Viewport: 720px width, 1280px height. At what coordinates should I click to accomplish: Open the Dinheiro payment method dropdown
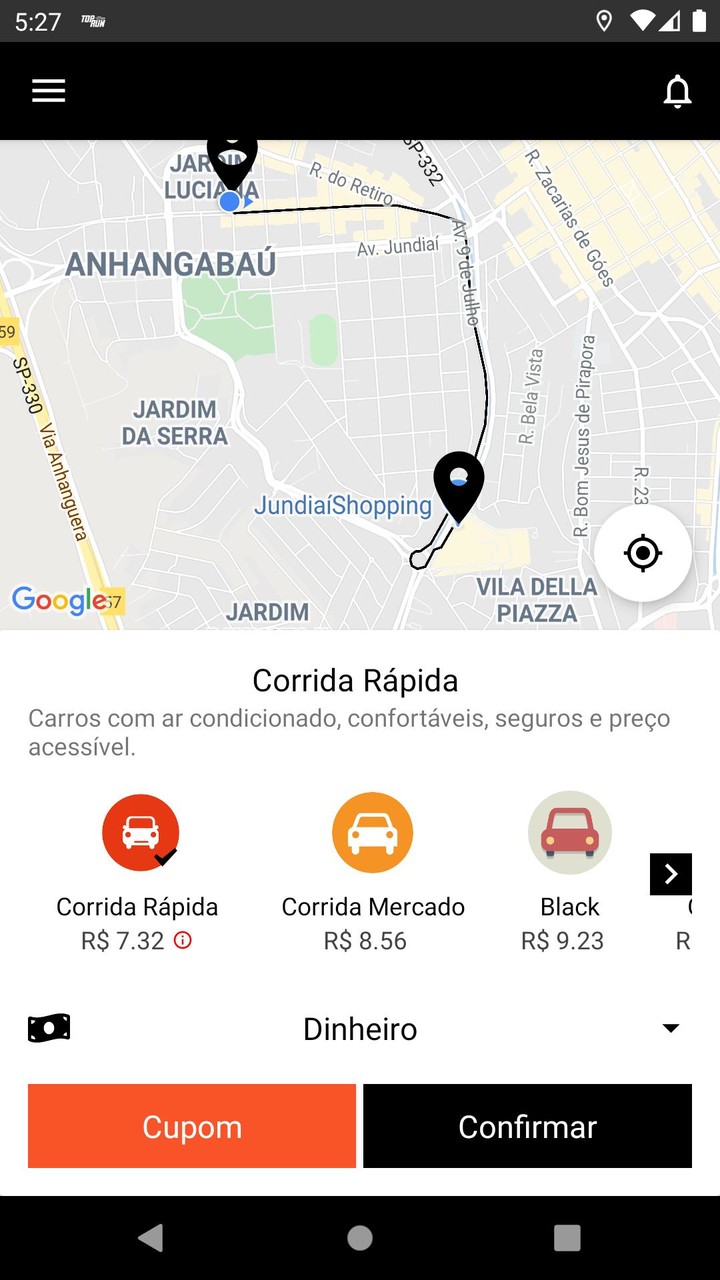[x=360, y=1027]
